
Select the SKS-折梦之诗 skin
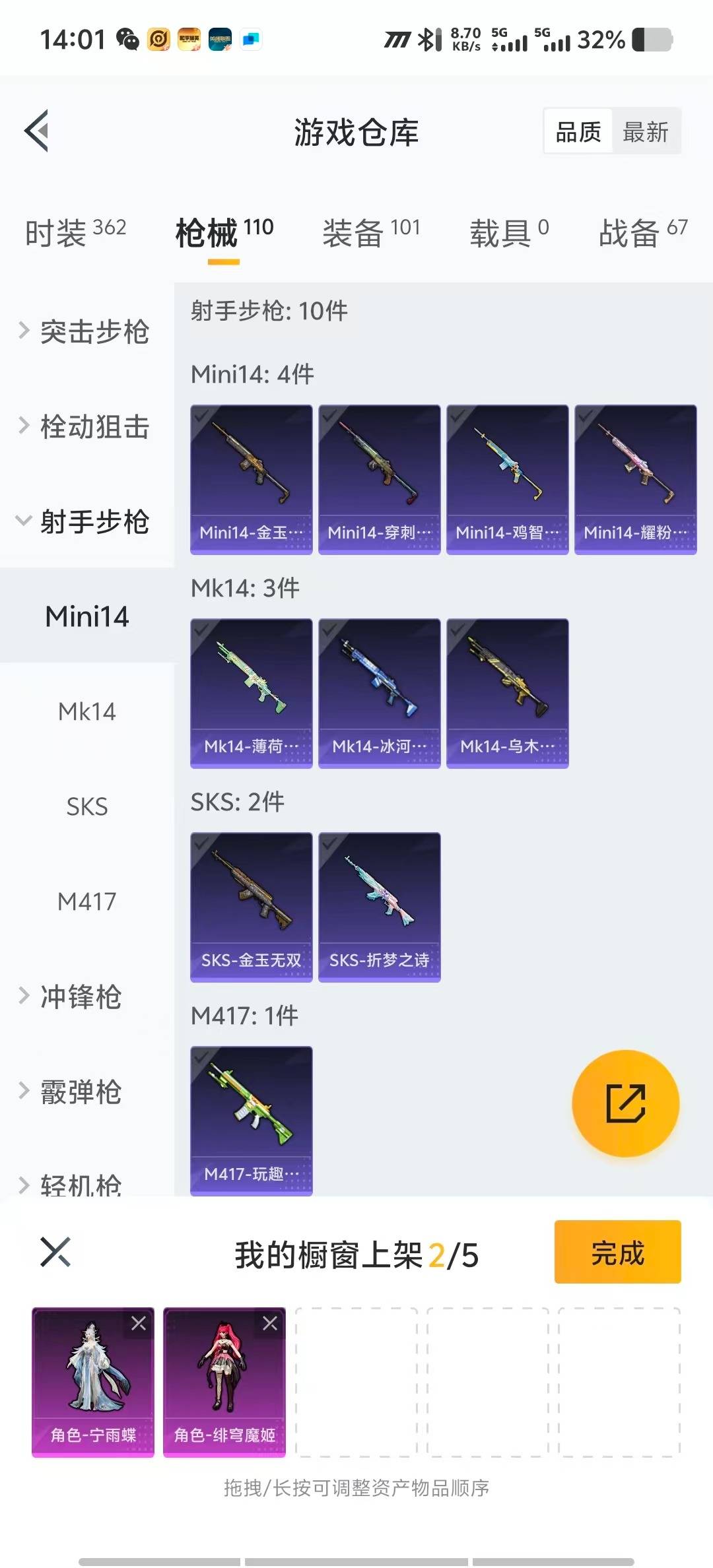click(x=379, y=907)
